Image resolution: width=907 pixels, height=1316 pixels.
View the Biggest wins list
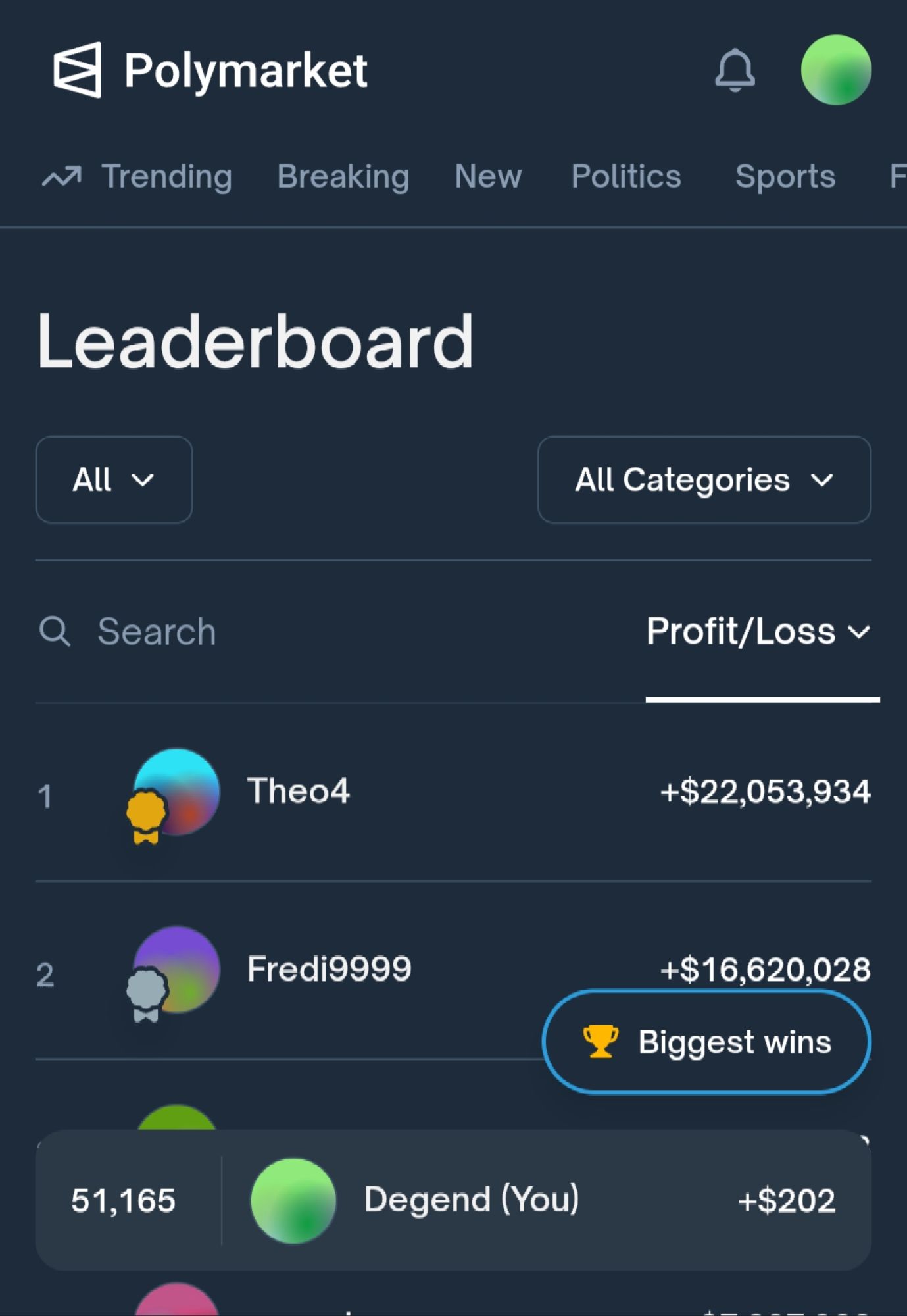706,1042
